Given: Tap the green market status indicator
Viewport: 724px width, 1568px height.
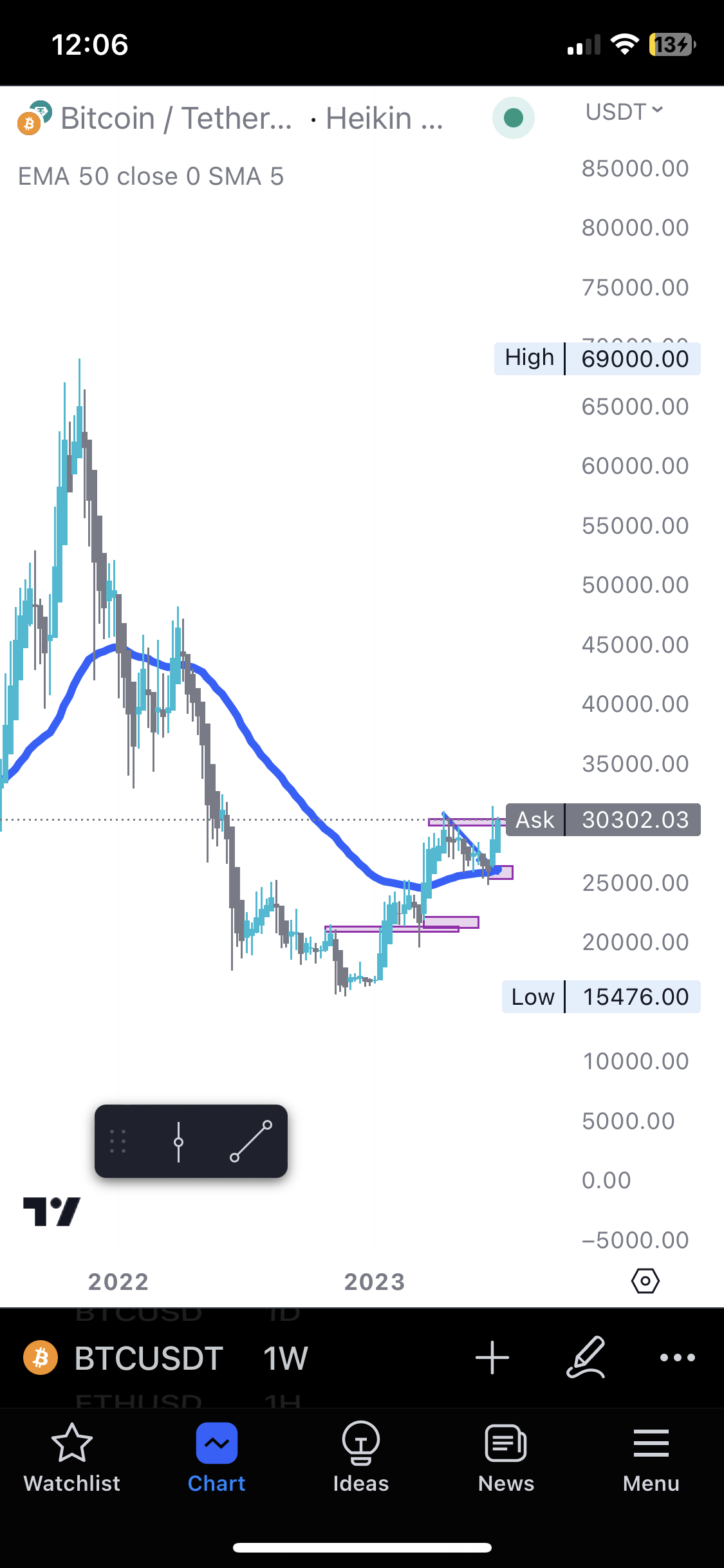Looking at the screenshot, I should 513,118.
